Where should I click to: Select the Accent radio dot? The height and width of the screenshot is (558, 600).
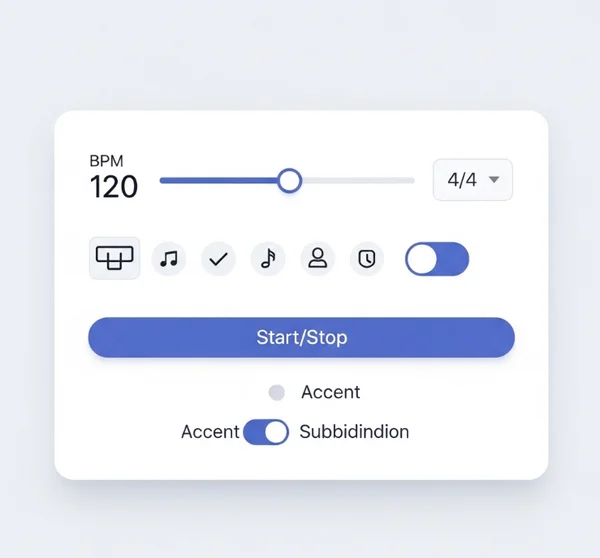tap(277, 393)
